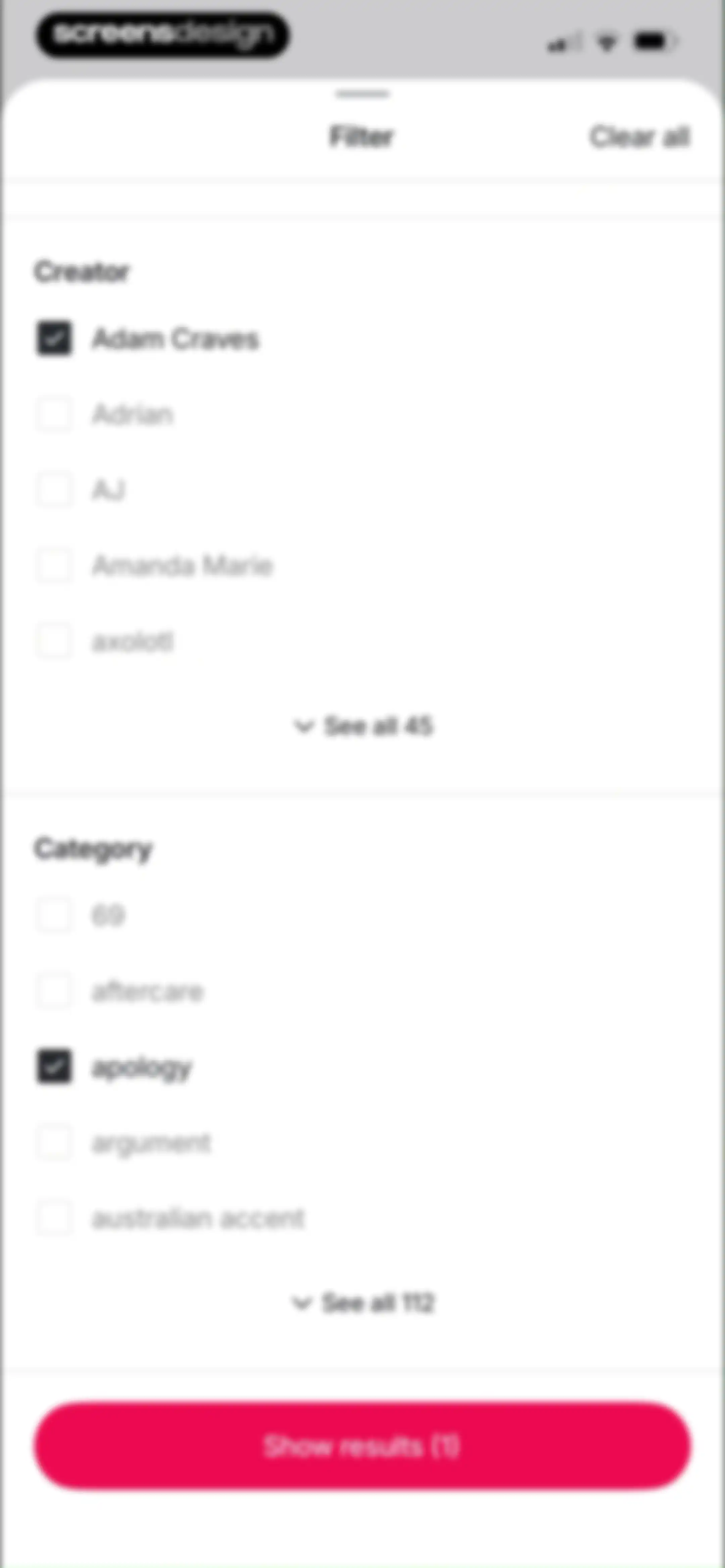This screenshot has height=1568, width=725.
Task: Tap Clear all filters
Action: click(x=639, y=136)
